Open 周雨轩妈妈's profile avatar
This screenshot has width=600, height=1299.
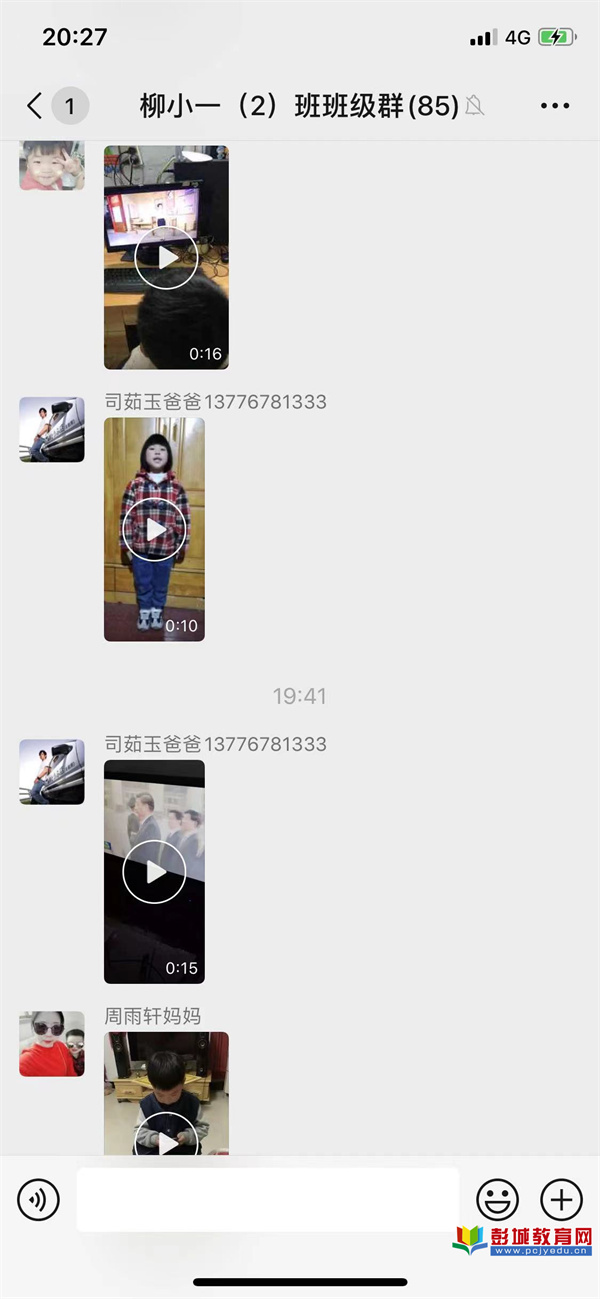tap(52, 1043)
